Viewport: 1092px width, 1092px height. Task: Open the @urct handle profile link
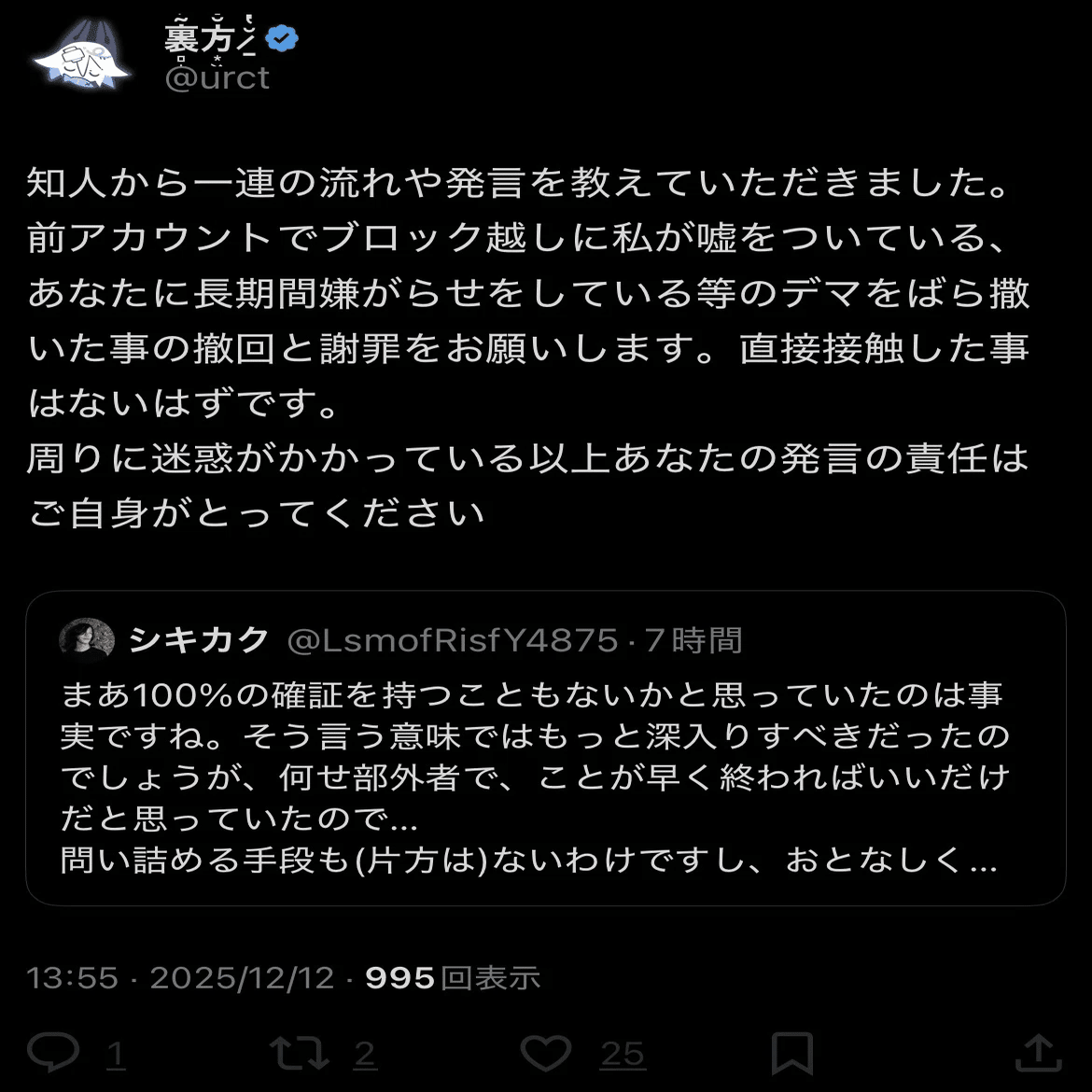coord(217,78)
